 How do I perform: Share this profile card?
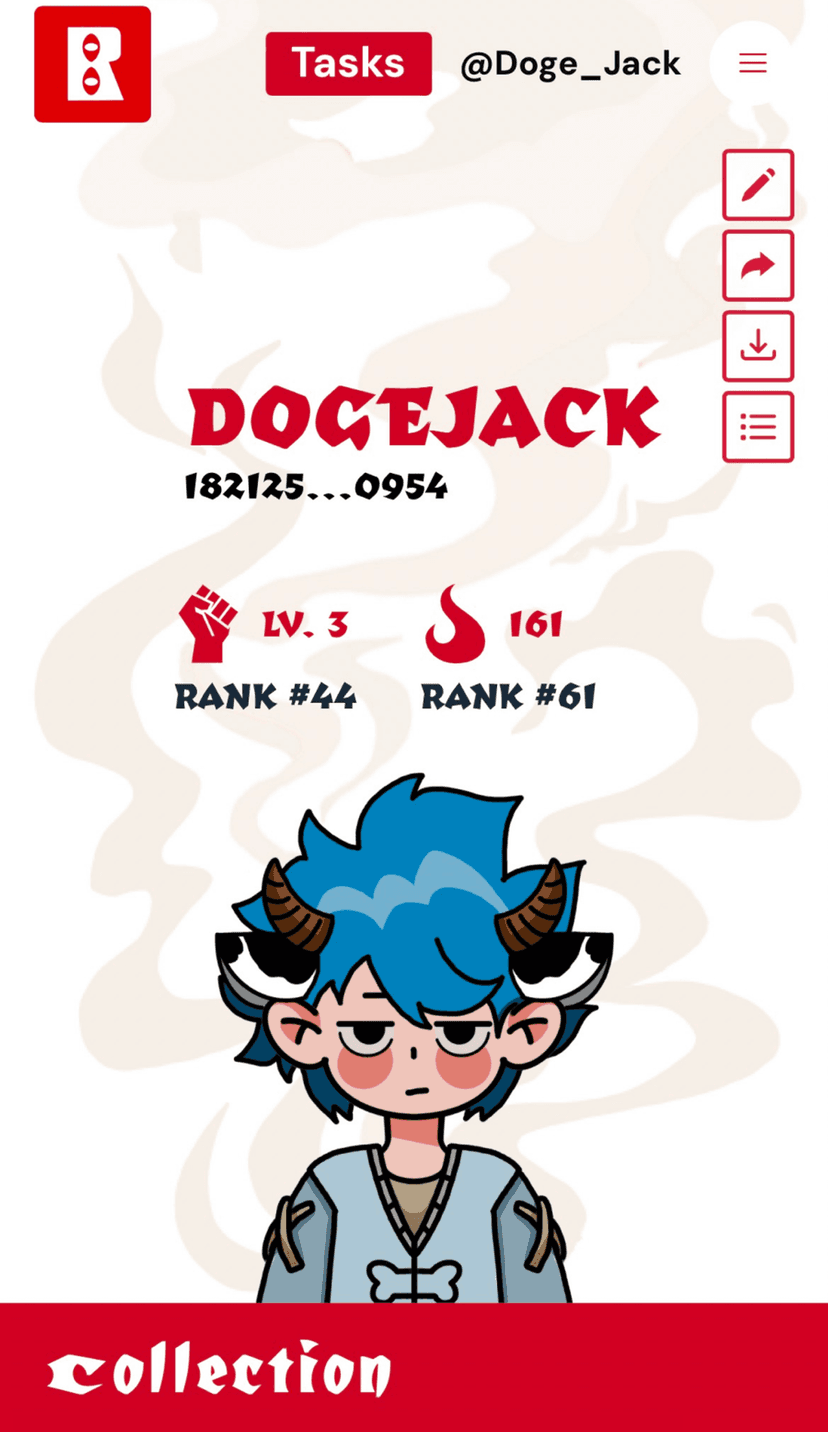758,266
